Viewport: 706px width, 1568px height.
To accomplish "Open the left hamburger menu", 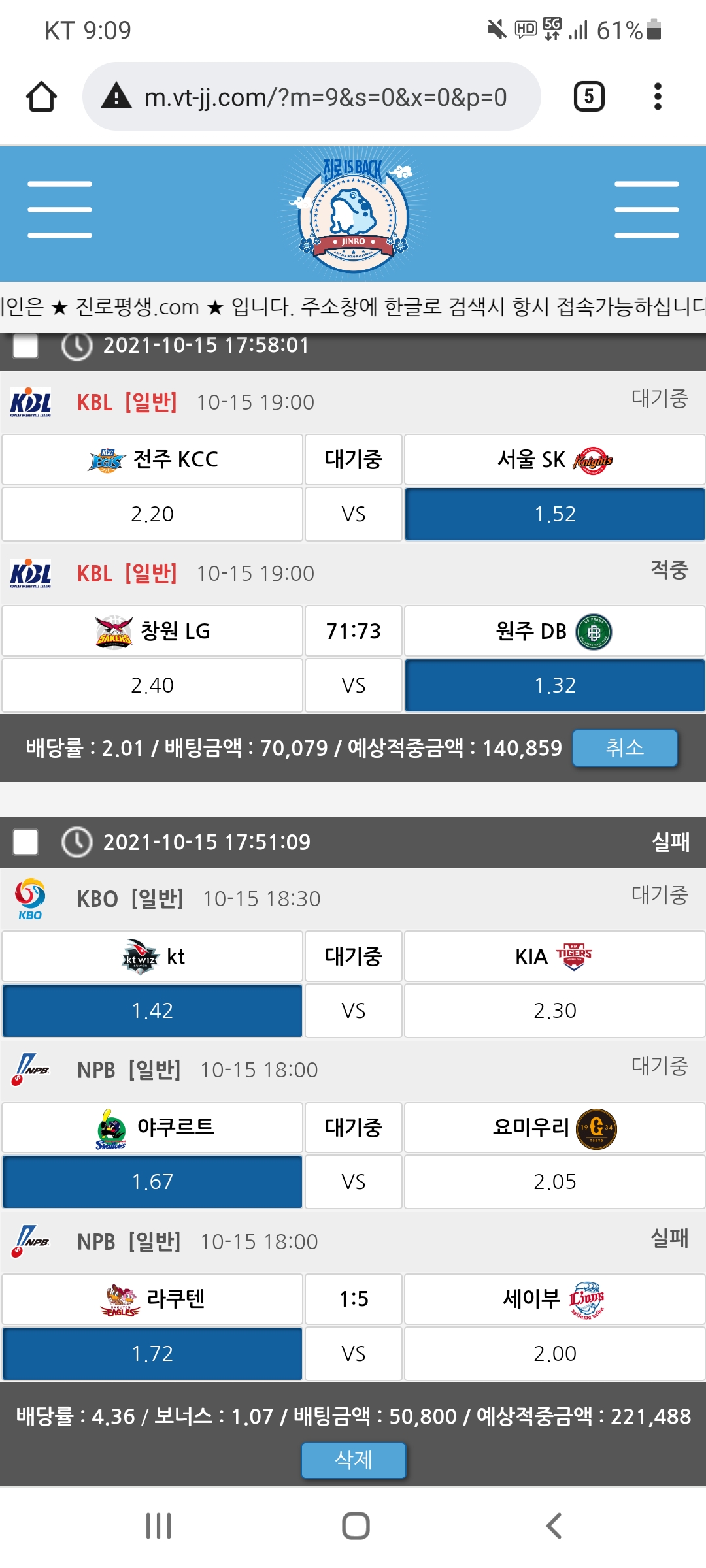I will 59,210.
